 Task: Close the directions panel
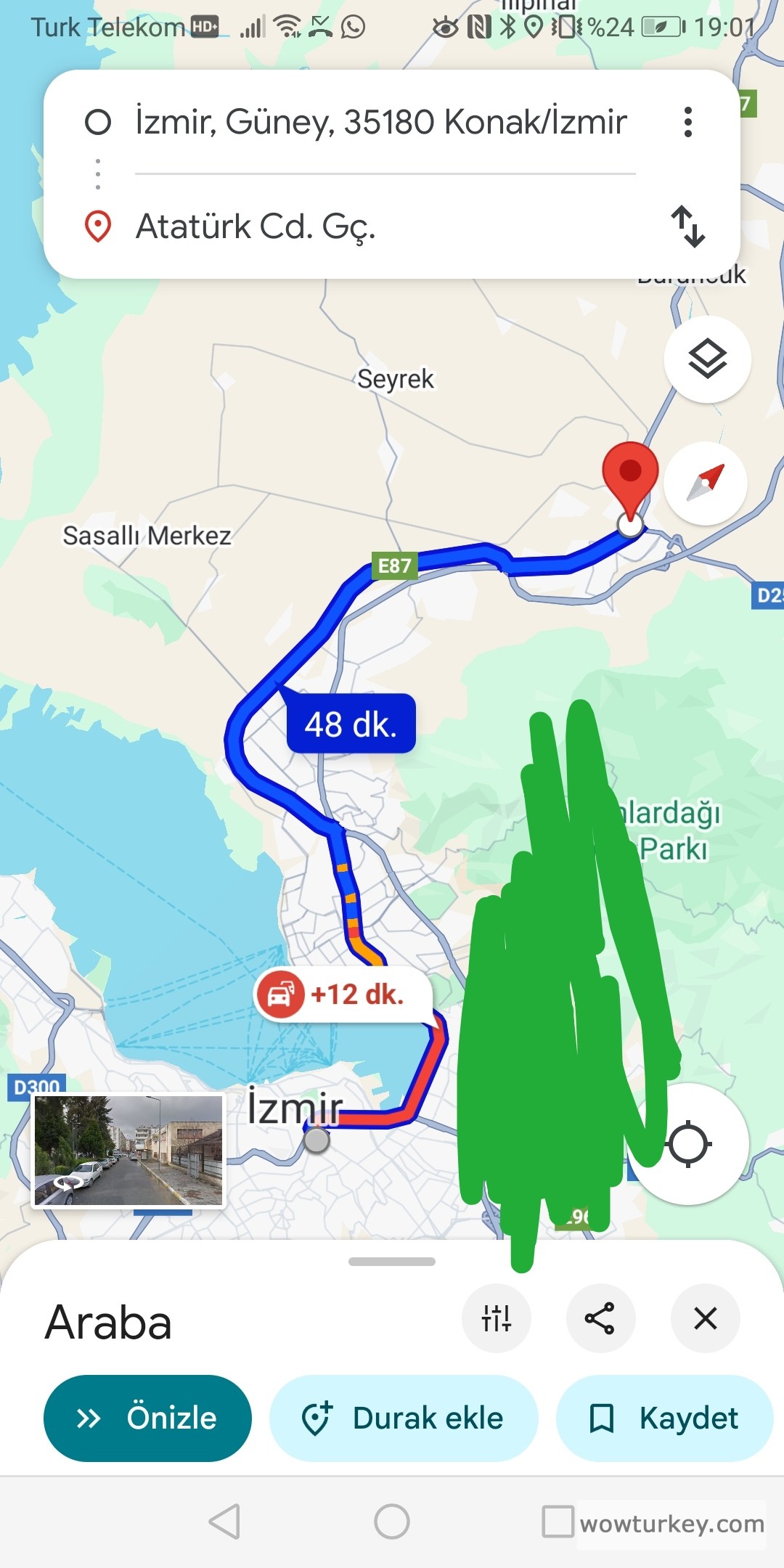(x=705, y=1318)
